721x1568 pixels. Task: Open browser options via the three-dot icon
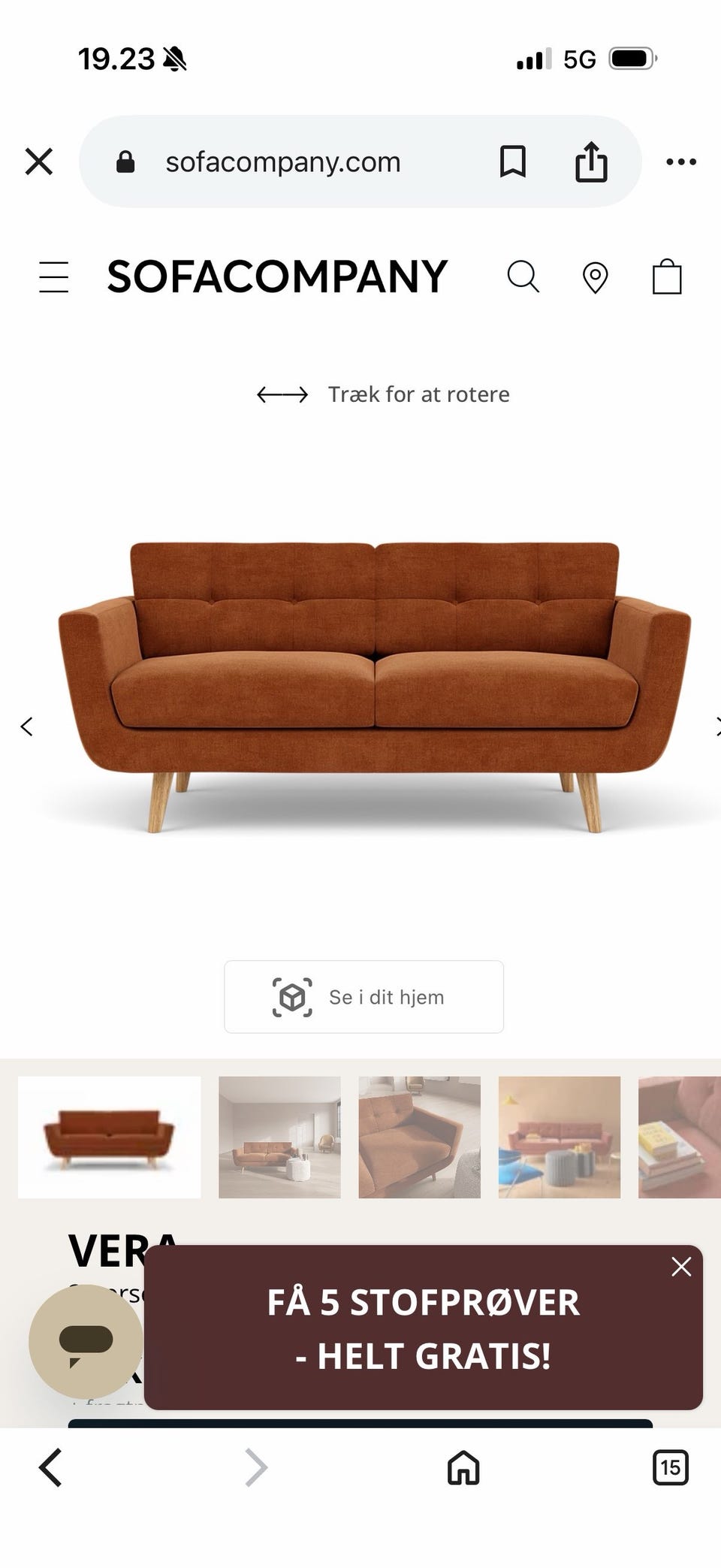point(680,162)
